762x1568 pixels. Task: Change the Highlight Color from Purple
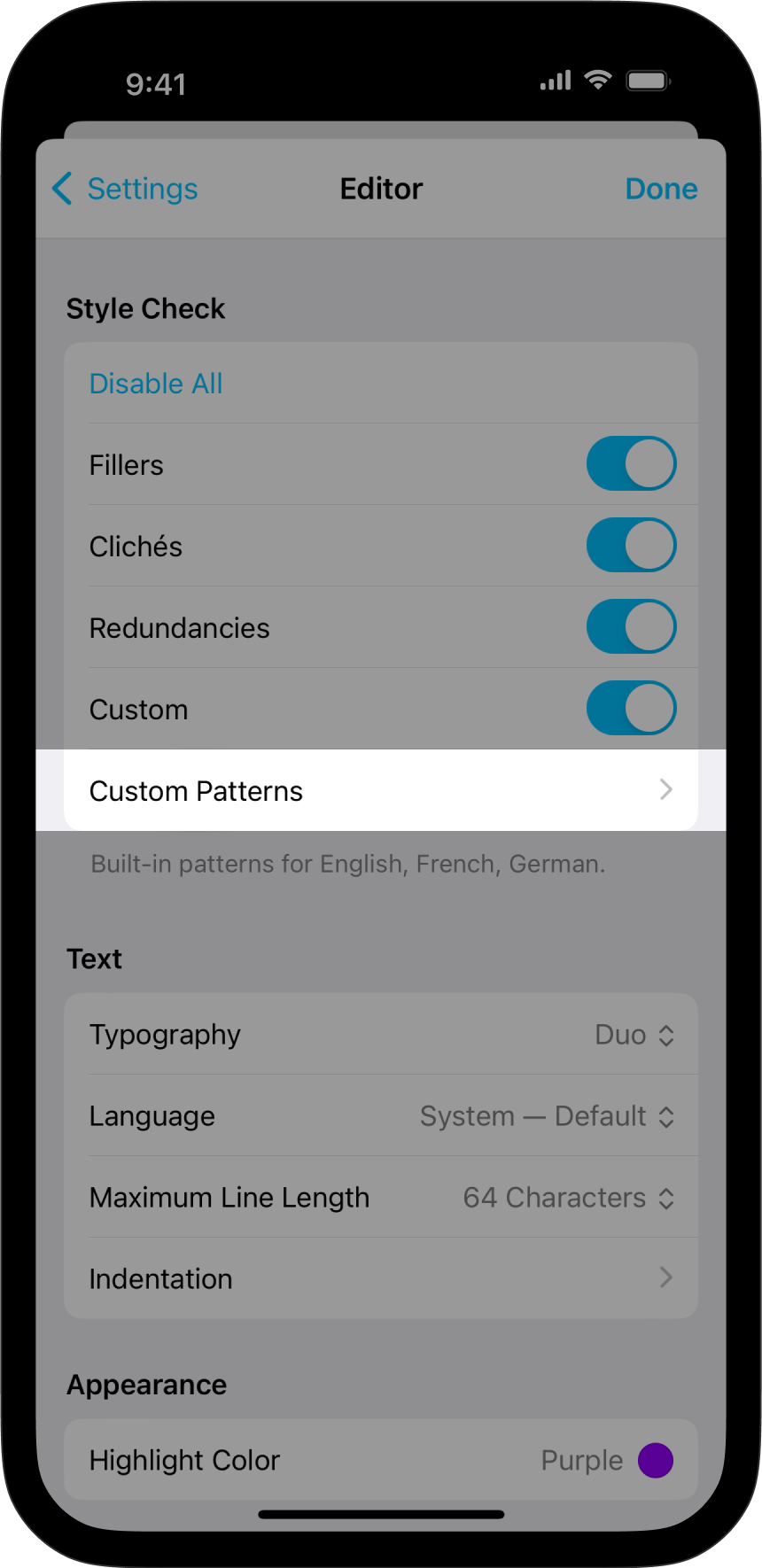(607, 1460)
